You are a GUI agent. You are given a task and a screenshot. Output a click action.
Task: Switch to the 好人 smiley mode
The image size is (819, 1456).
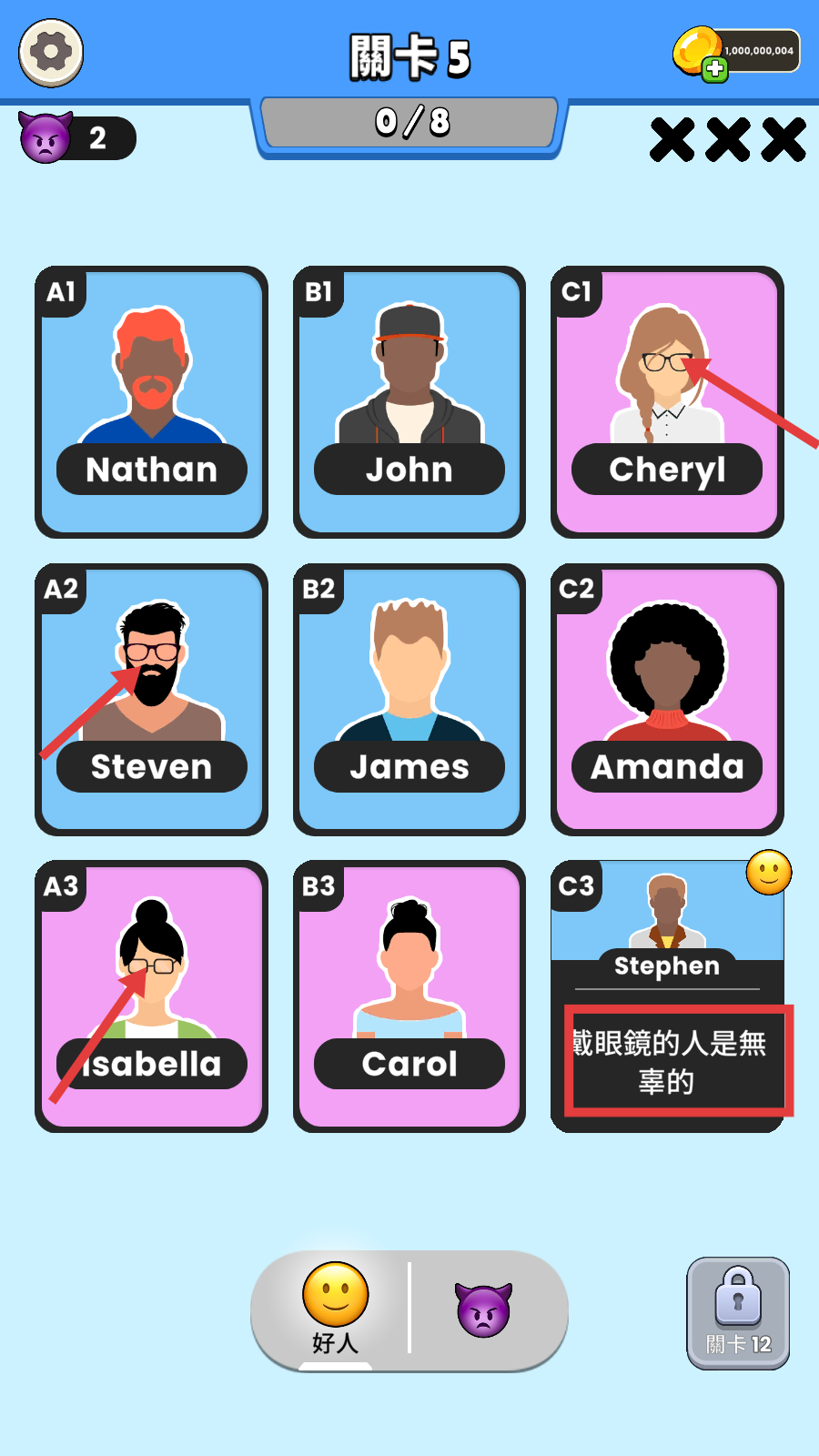(335, 1307)
